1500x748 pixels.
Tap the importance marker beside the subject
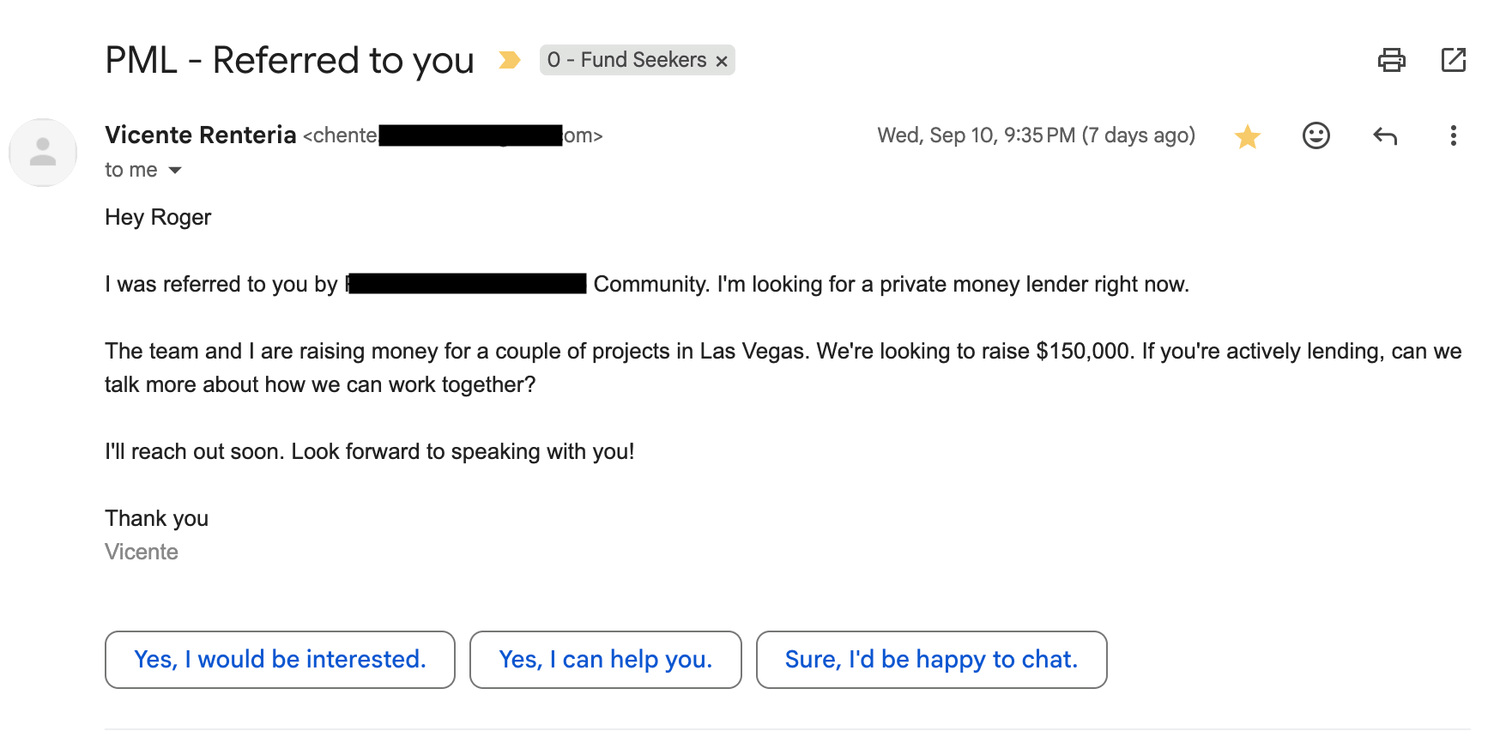(x=509, y=61)
